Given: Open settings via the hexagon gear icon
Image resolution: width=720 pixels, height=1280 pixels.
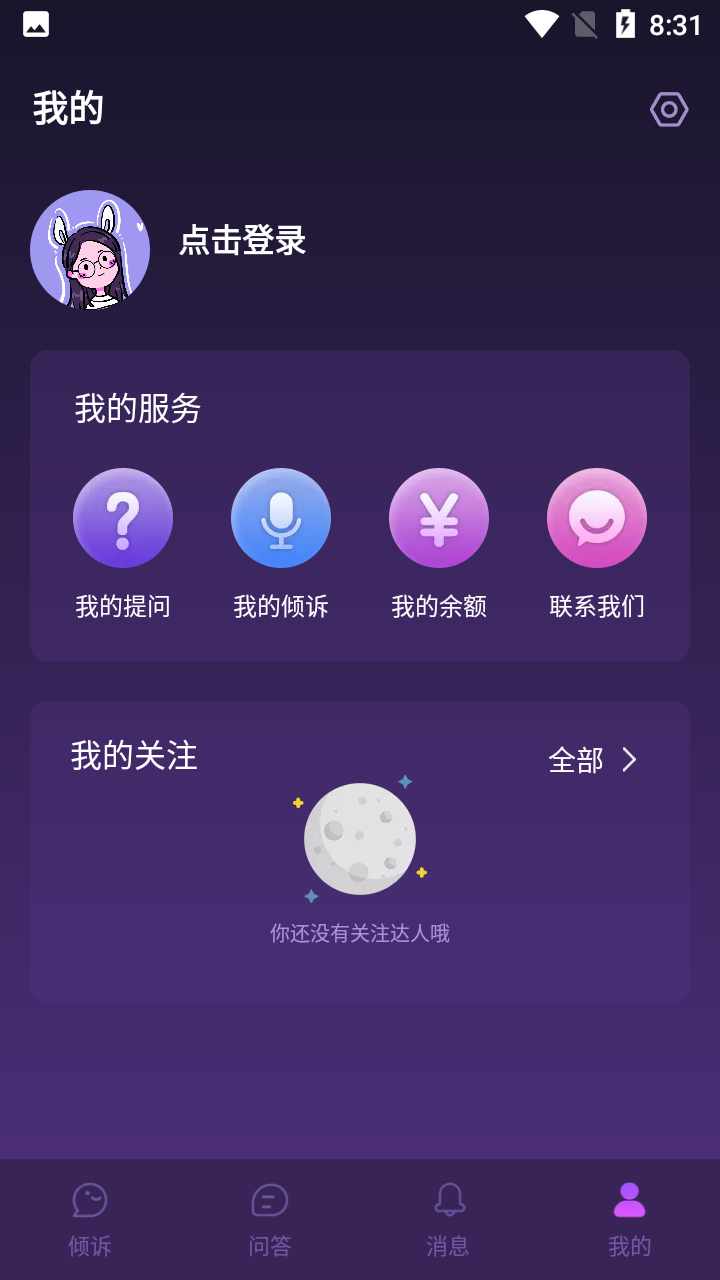Looking at the screenshot, I should tap(669, 109).
